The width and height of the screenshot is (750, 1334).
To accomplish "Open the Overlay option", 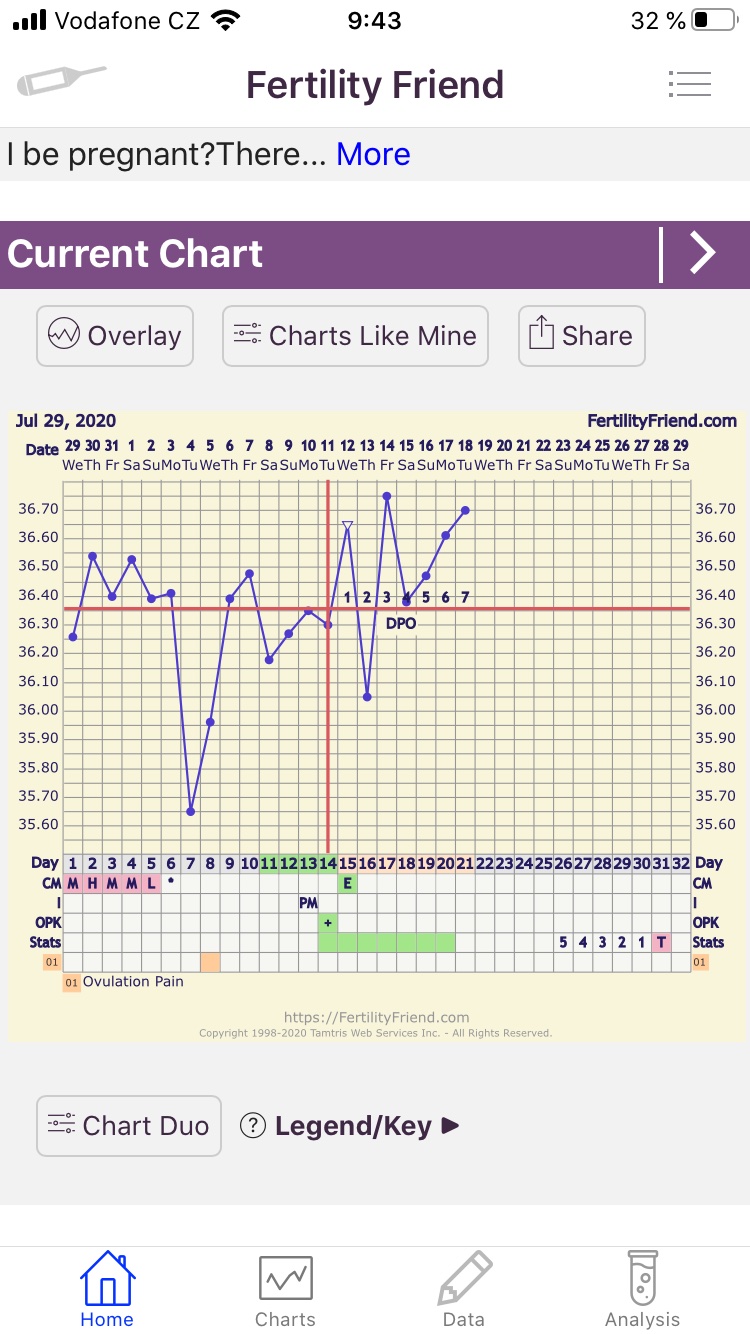I will coord(115,336).
